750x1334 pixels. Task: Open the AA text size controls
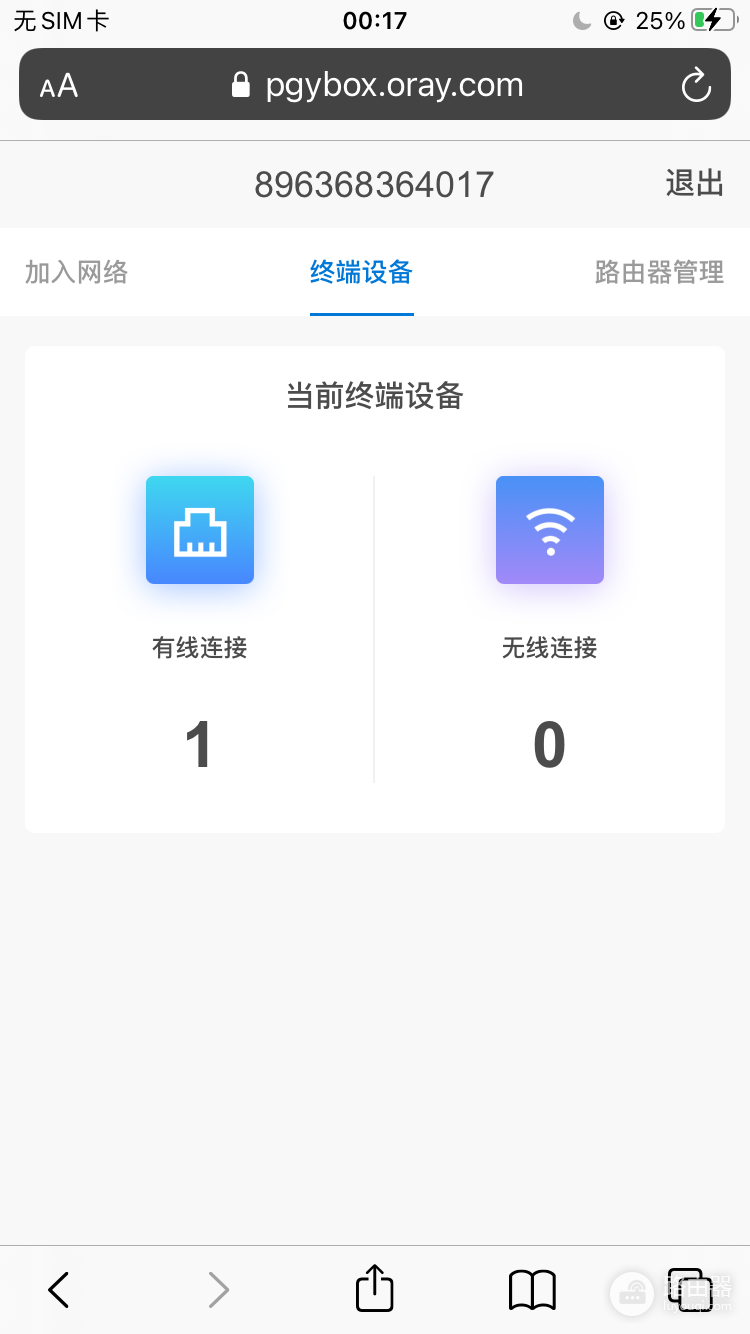click(57, 85)
